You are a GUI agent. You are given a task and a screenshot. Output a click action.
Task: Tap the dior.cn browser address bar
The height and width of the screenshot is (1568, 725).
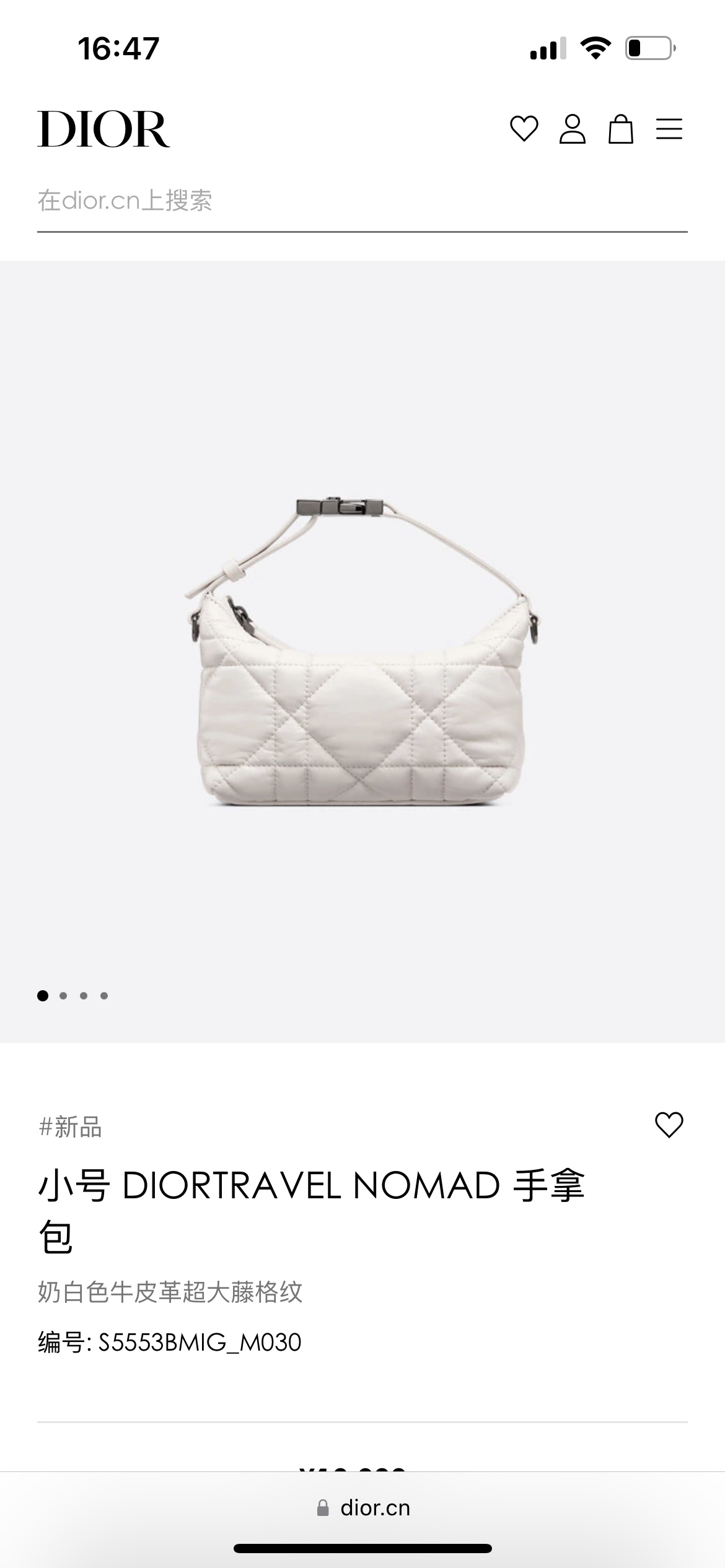[x=363, y=1508]
